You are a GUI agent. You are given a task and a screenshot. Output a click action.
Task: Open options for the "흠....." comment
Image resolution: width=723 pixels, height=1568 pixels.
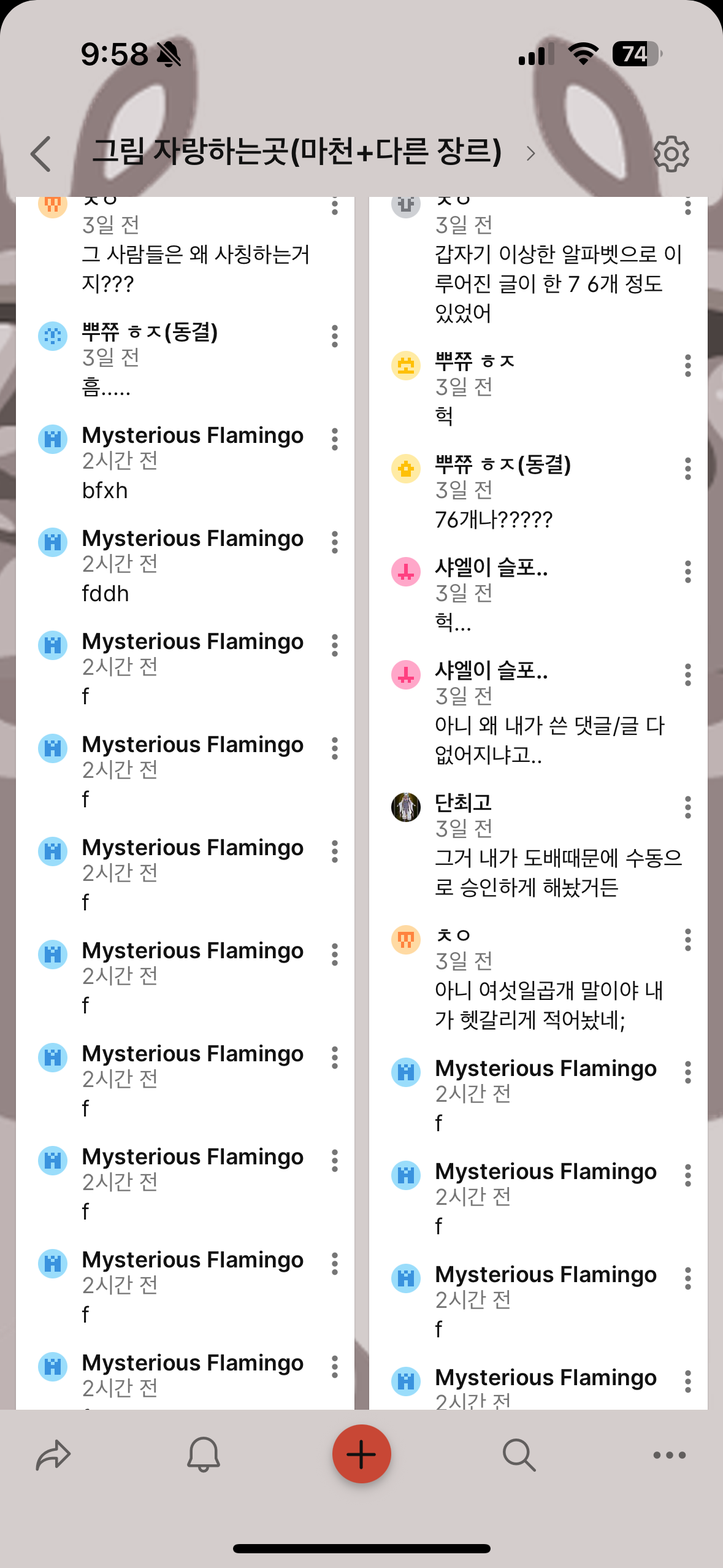[x=335, y=336]
